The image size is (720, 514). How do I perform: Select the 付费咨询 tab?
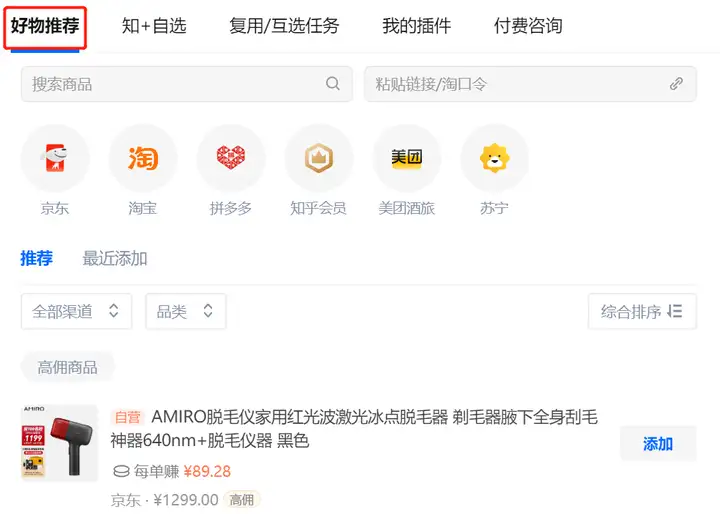[x=528, y=26]
